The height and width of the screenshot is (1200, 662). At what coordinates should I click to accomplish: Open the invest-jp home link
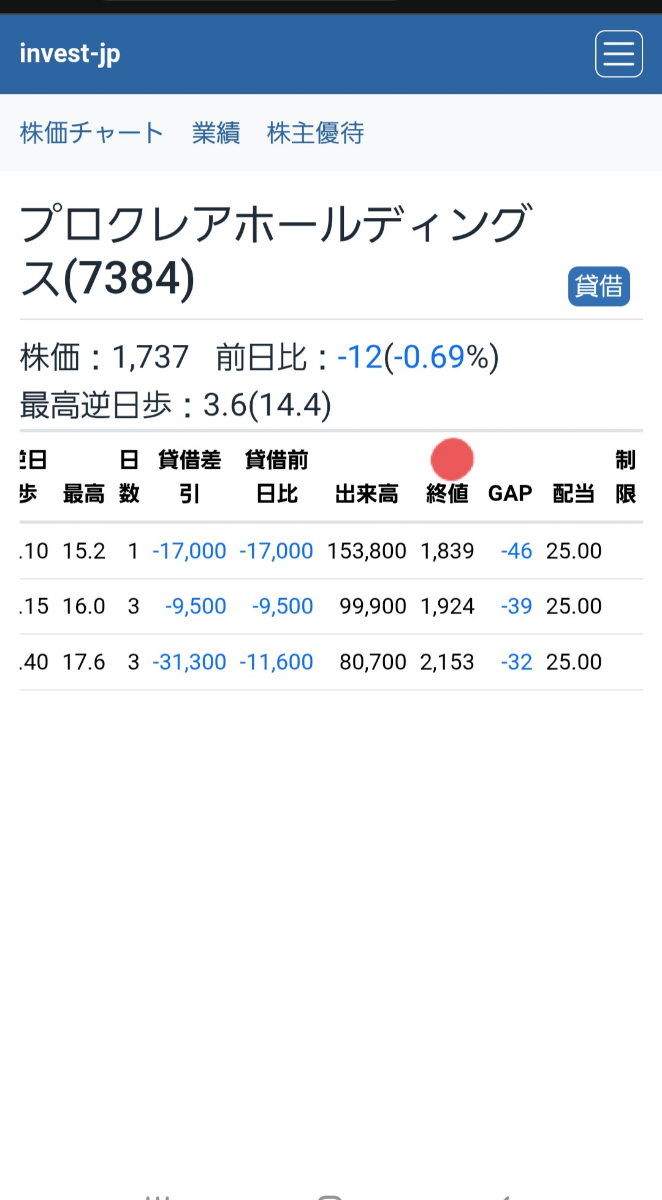(70, 54)
